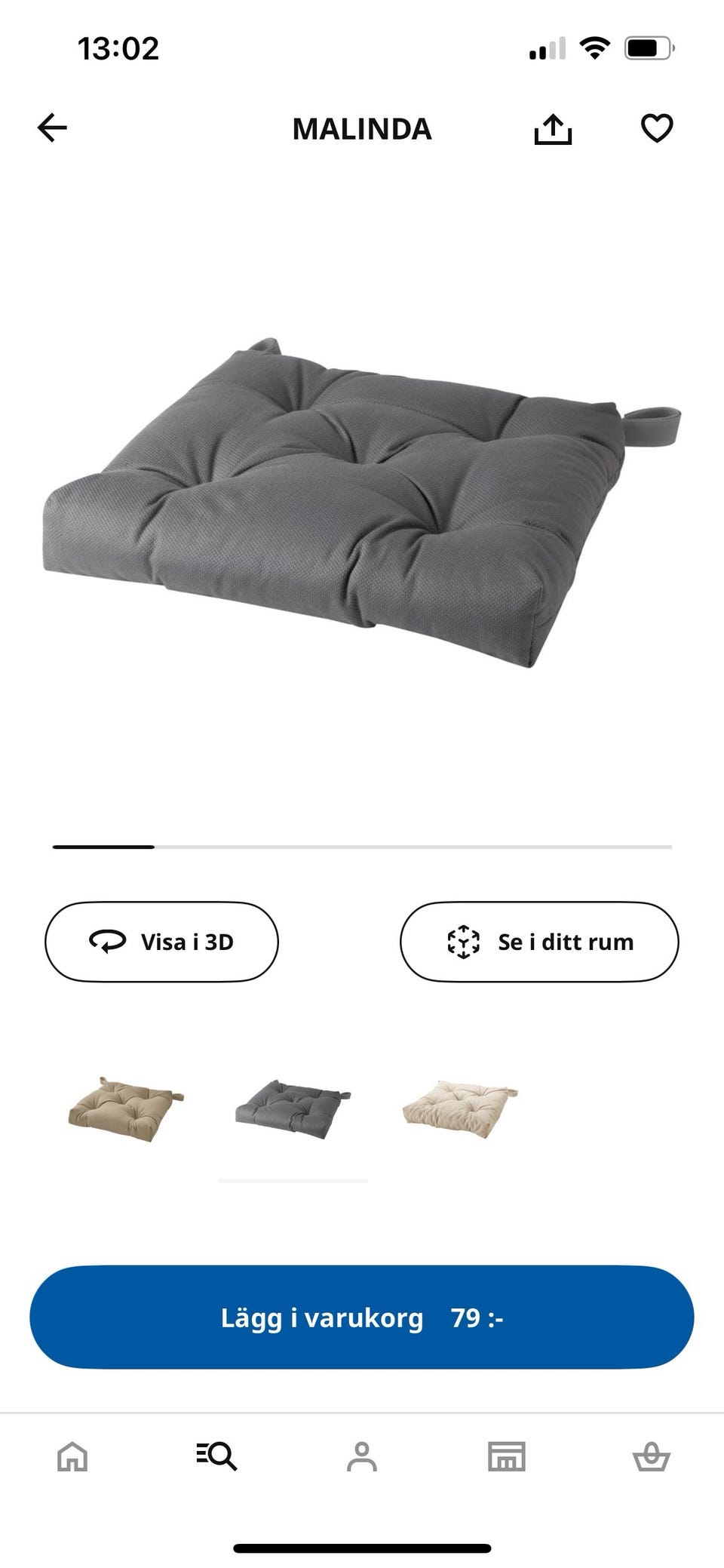The width and height of the screenshot is (724, 1568).
Task: Open the search tab from bottom bar
Action: click(217, 1456)
